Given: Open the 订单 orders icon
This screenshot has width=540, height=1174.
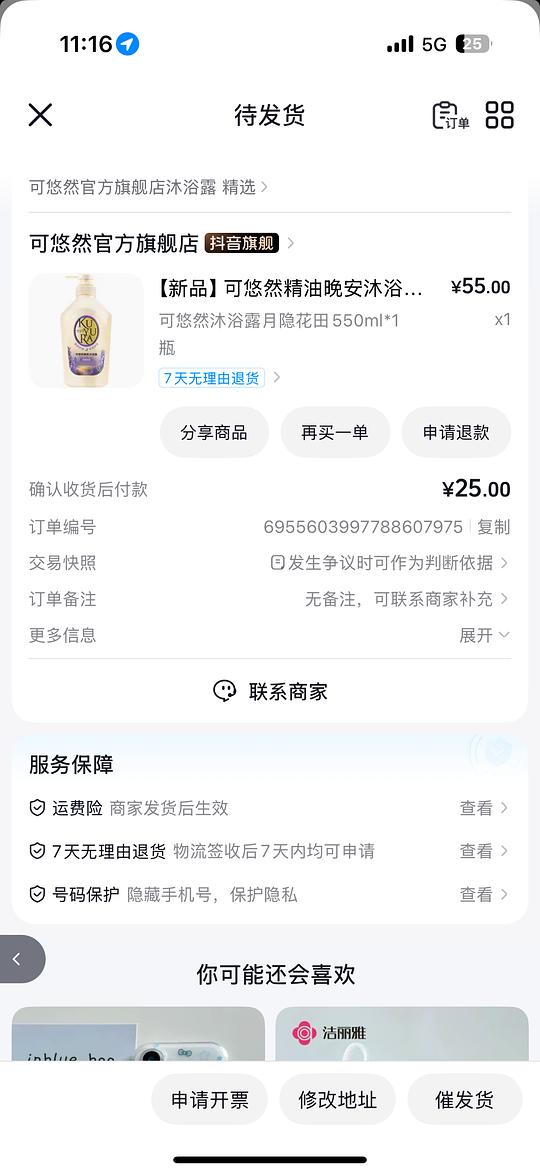Looking at the screenshot, I should coord(451,115).
